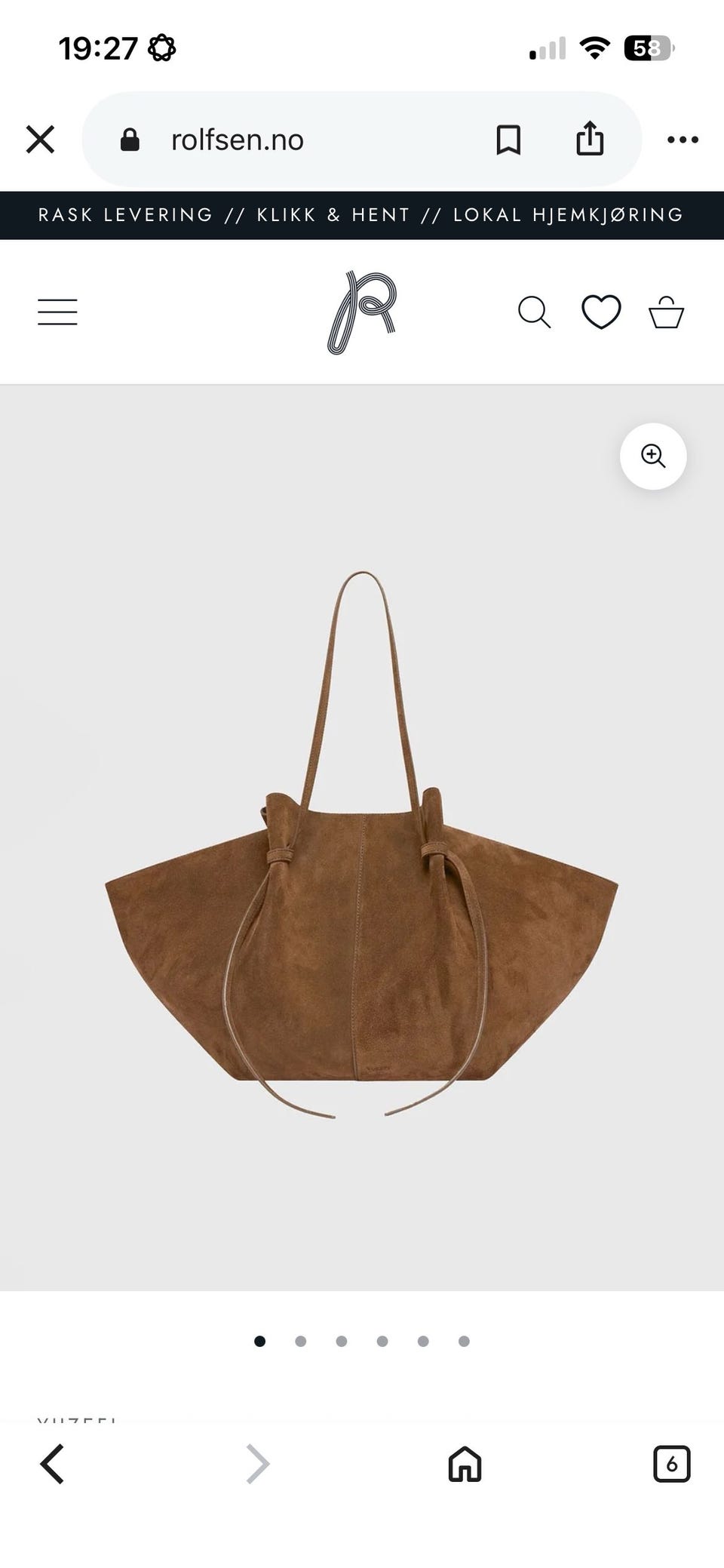Tap the rask levering banner

point(362,215)
